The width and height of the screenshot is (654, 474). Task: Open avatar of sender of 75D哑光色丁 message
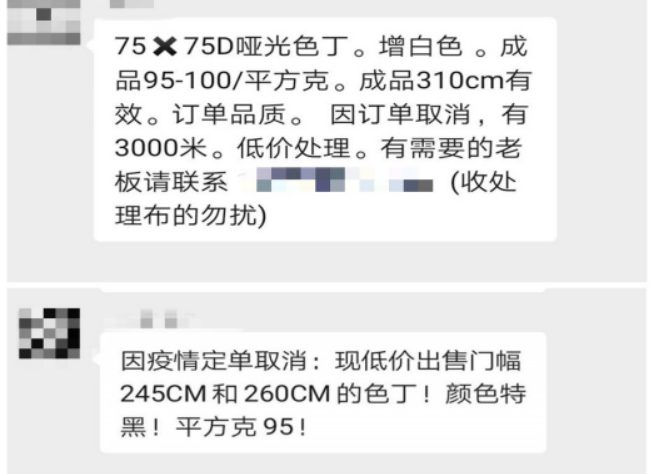(45, 22)
